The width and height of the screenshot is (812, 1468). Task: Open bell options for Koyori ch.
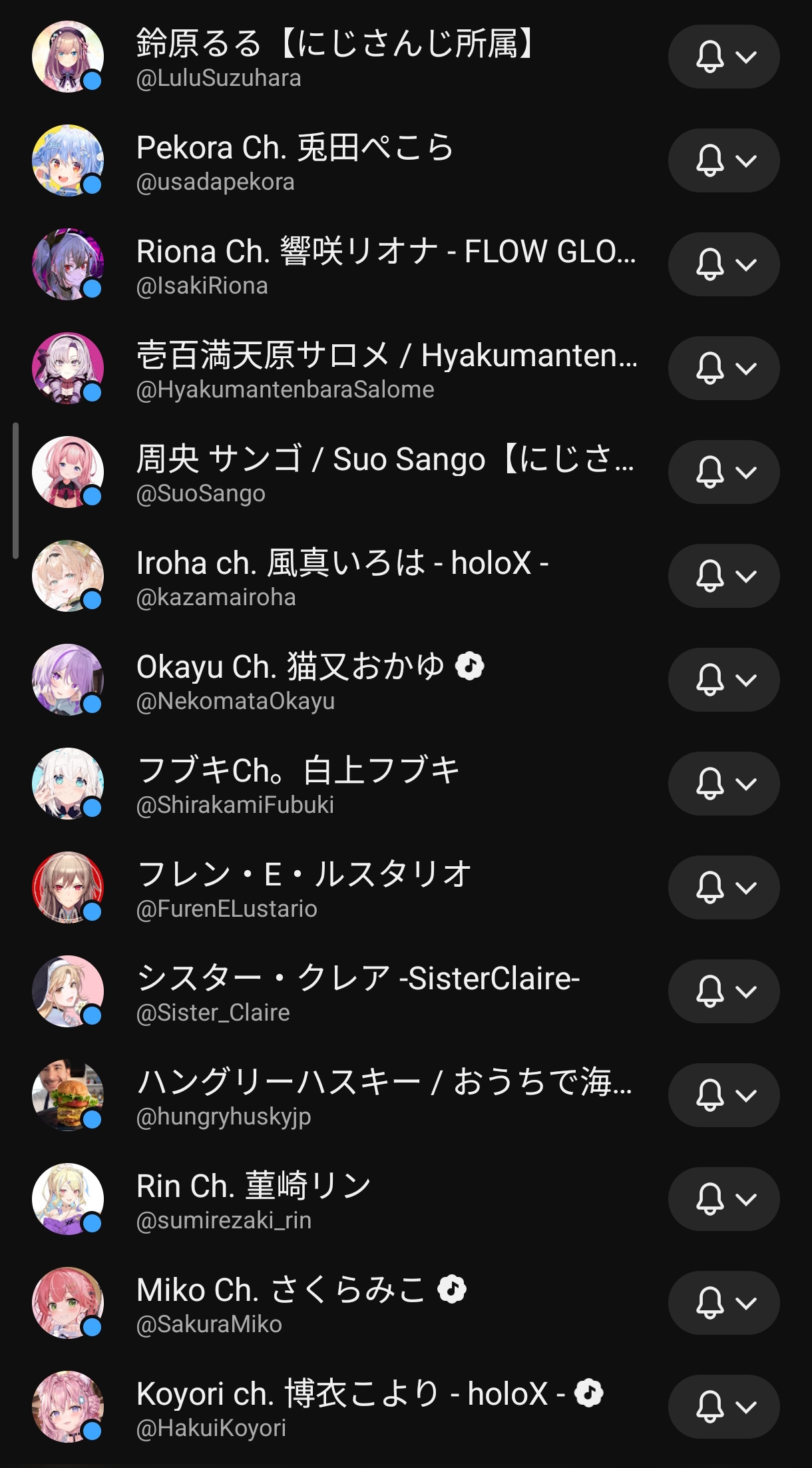click(723, 1407)
